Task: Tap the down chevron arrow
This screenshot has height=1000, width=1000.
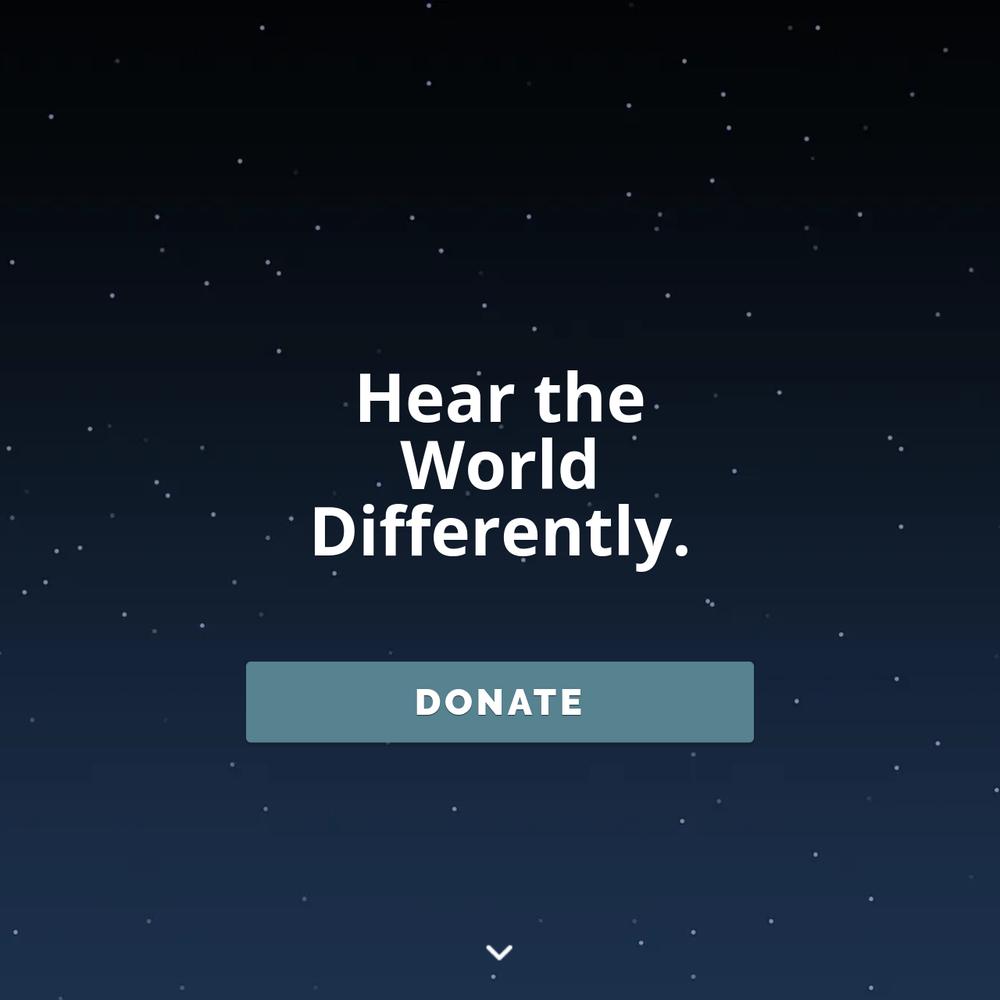Action: 499,952
